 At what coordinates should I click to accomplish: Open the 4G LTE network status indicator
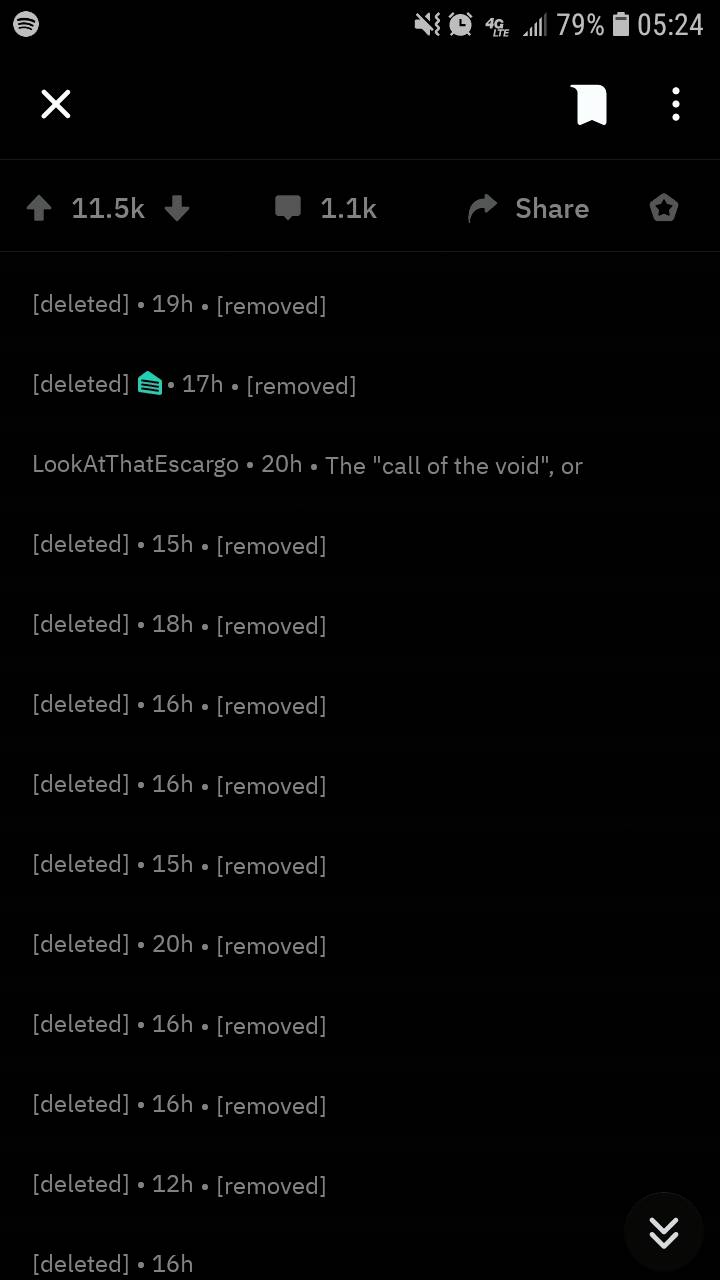pyautogui.click(x=498, y=24)
